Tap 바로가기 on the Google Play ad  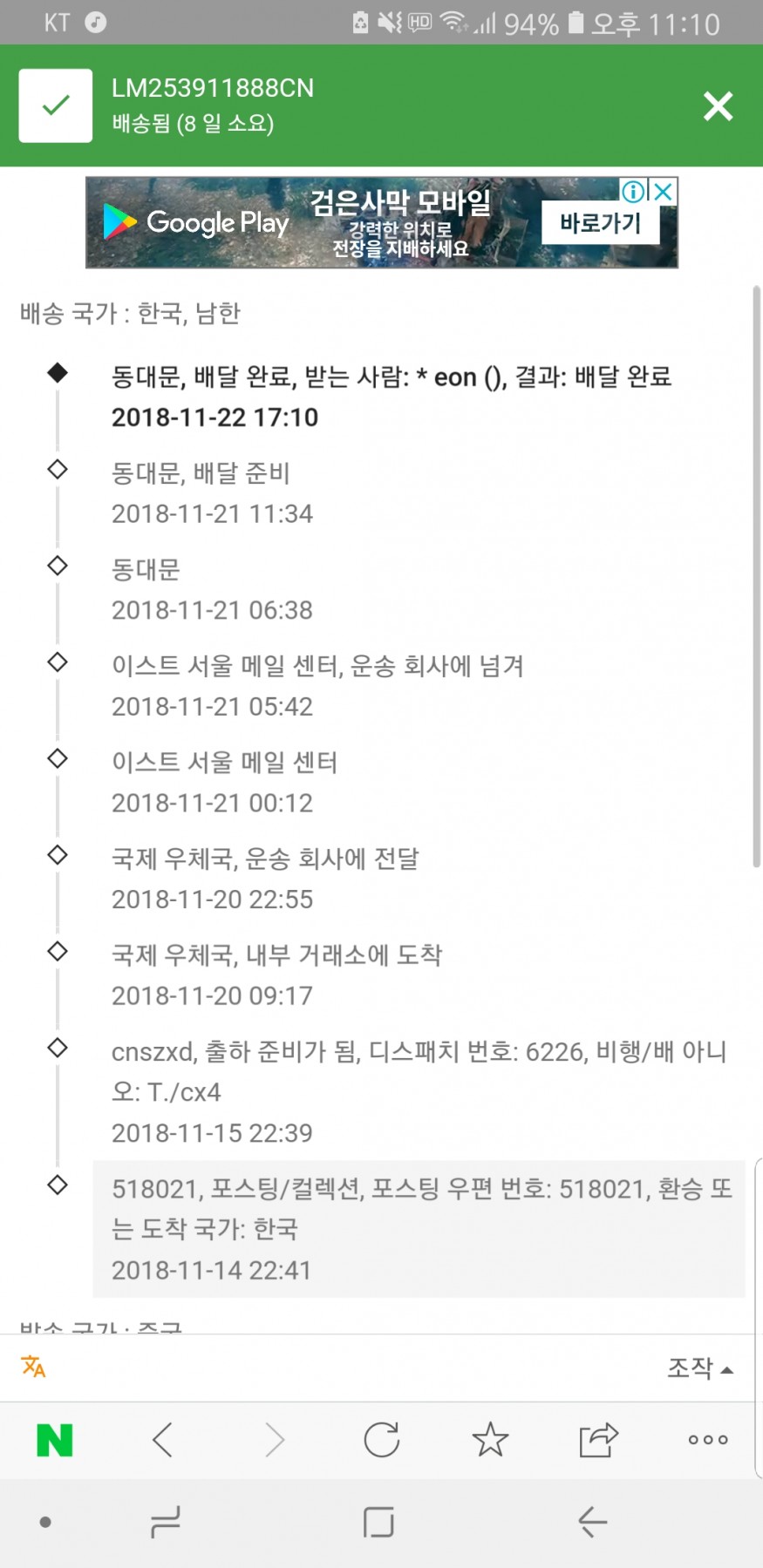pos(600,223)
